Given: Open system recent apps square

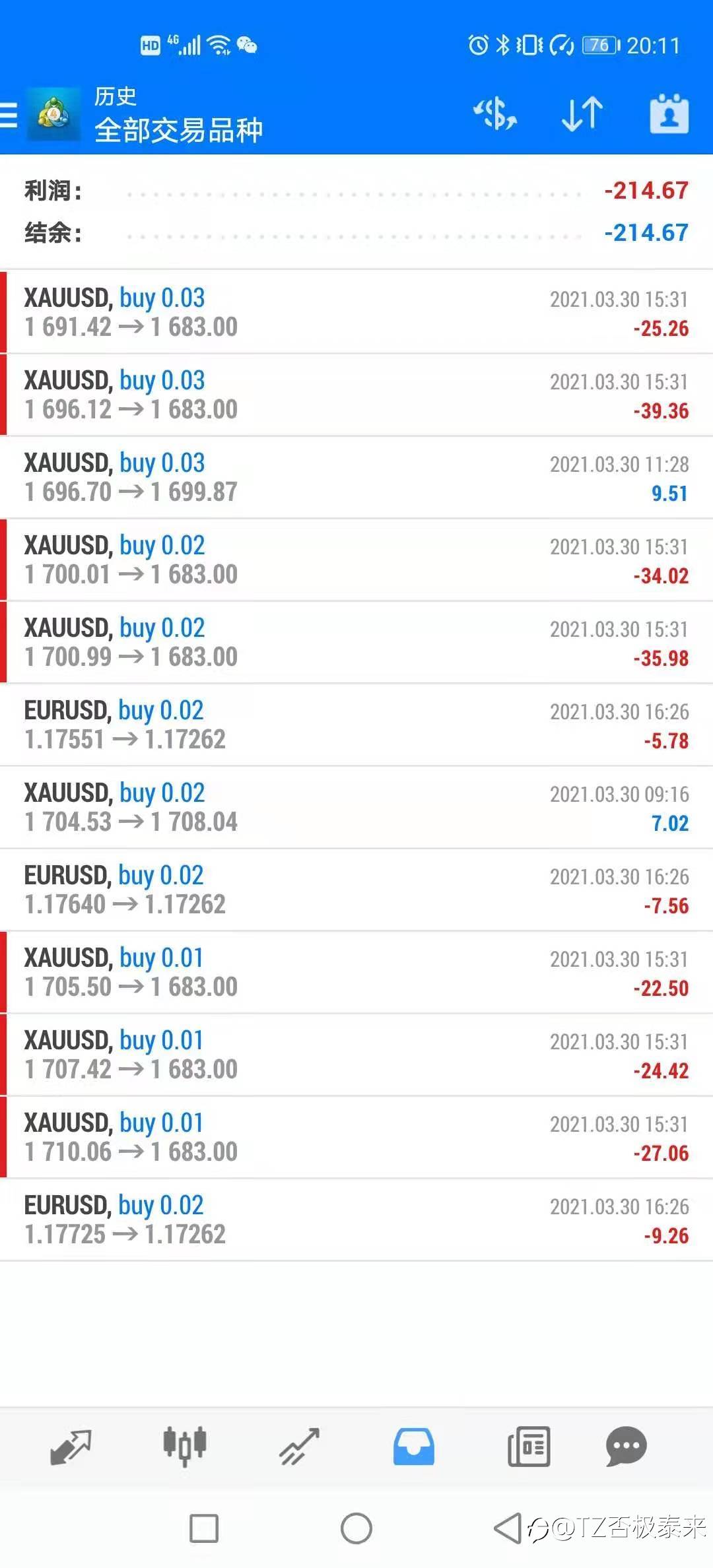Looking at the screenshot, I should 204,1528.
